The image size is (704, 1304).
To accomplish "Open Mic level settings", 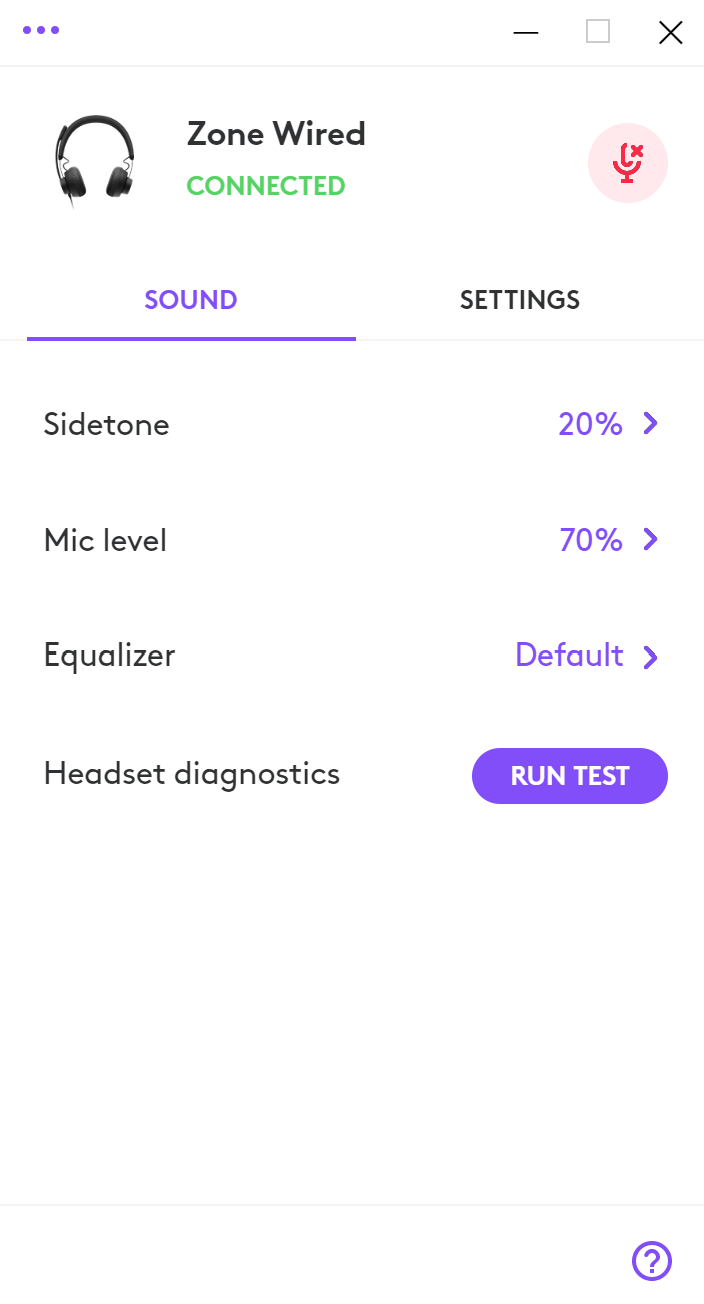I will [352, 540].
